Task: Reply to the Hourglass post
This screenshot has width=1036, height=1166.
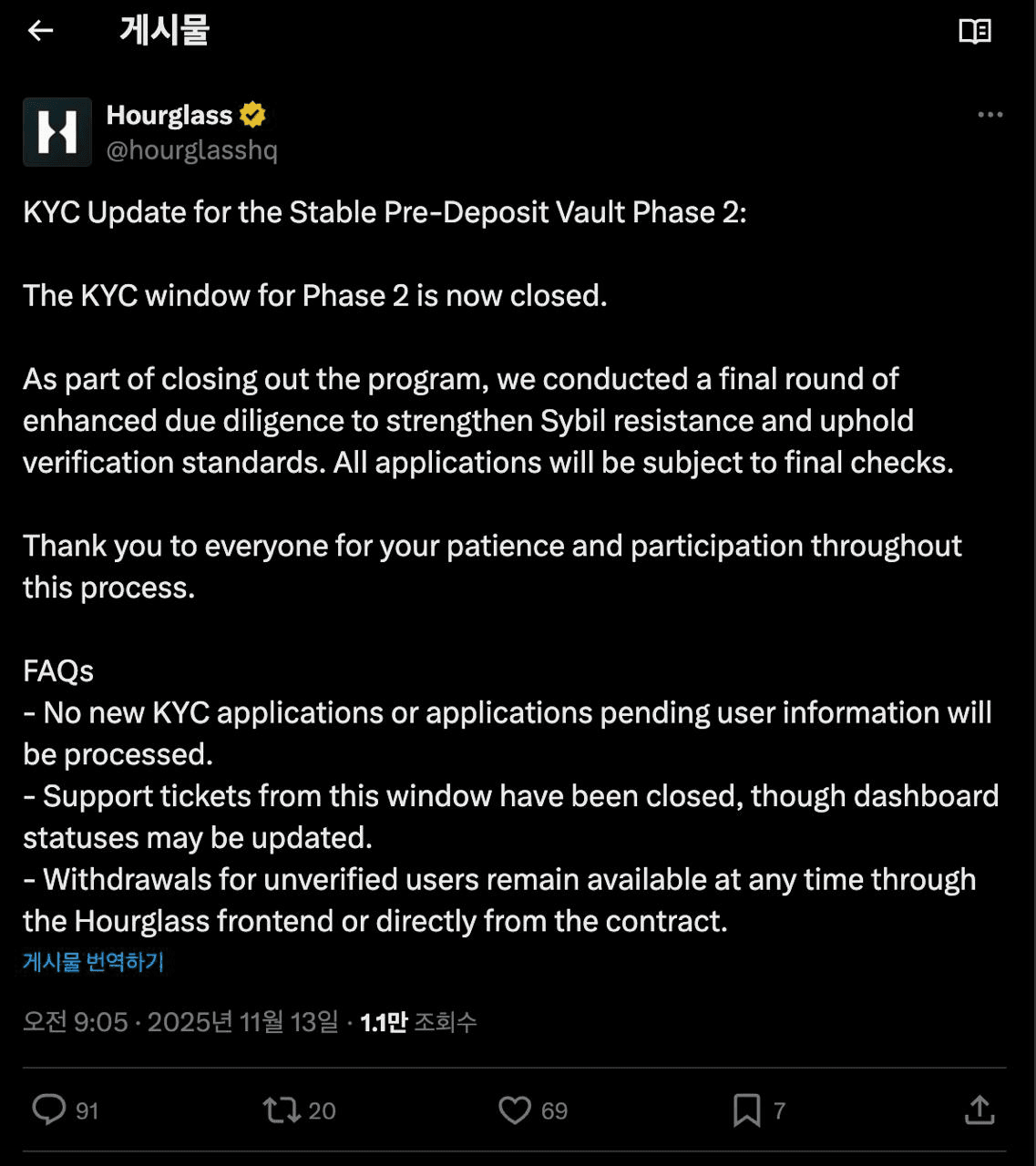Action: coord(49,1110)
